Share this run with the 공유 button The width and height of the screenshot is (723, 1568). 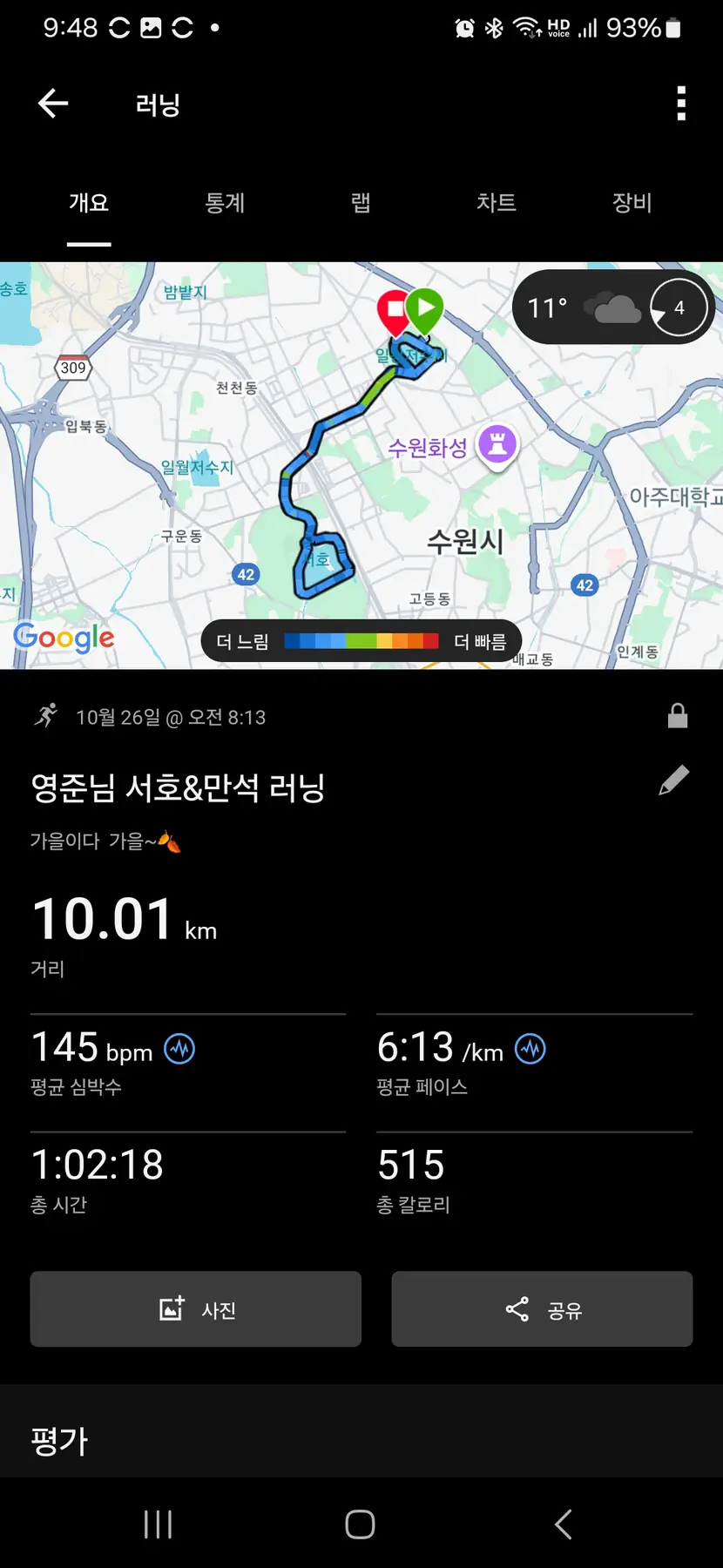(542, 1309)
